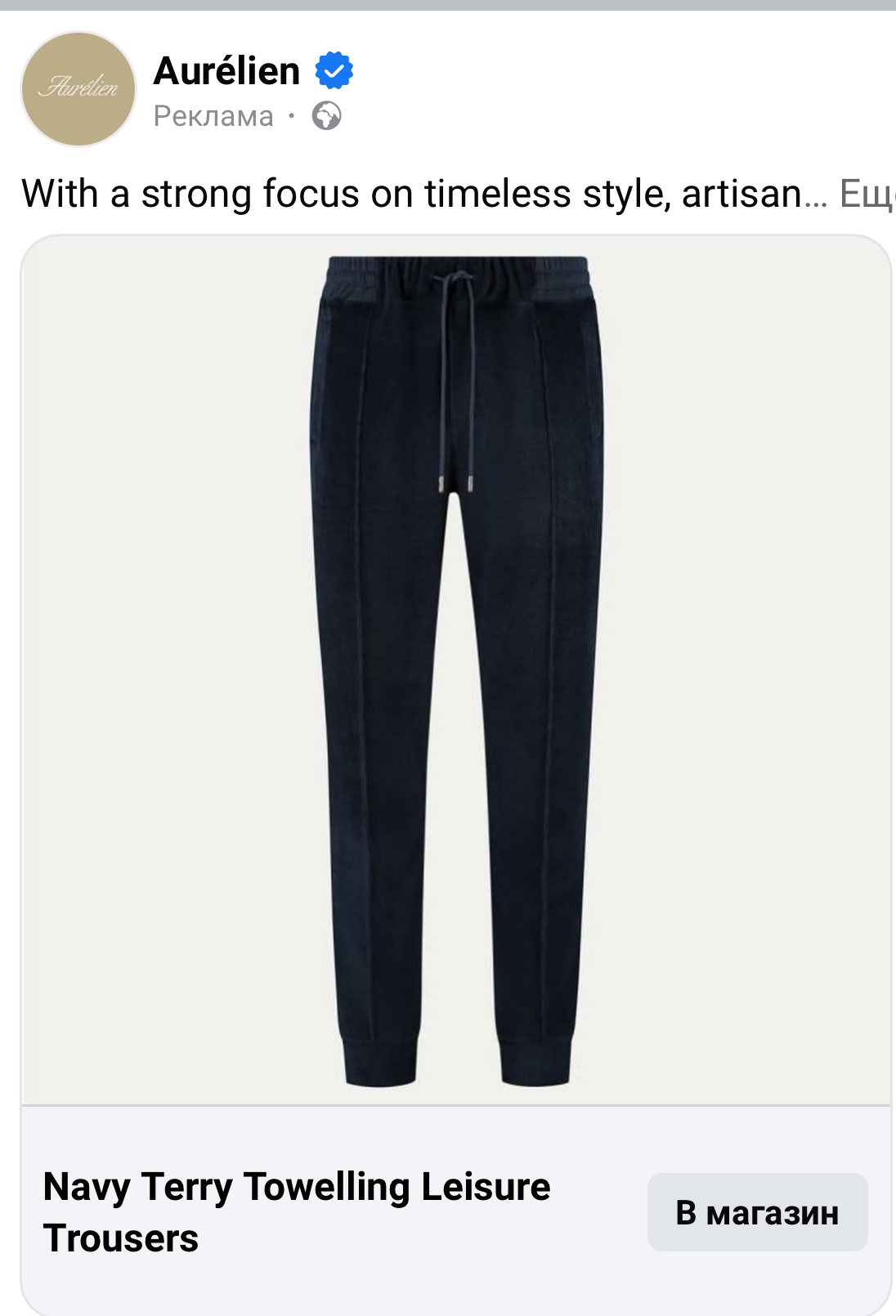Open Aurélien's profile picture
The width and height of the screenshot is (896, 1316).
click(78, 89)
